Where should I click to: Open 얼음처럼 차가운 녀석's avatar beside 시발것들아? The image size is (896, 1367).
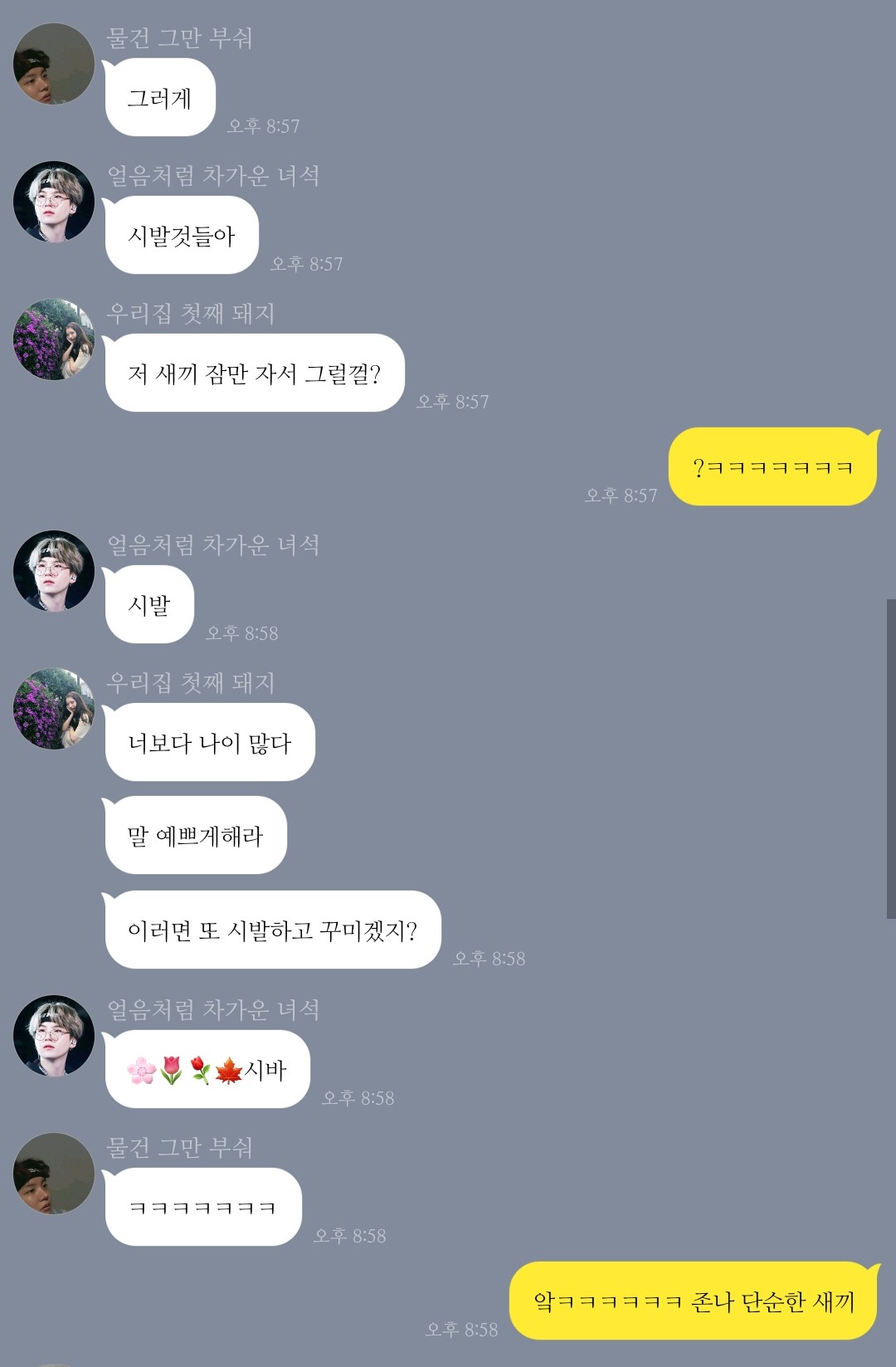tap(54, 202)
